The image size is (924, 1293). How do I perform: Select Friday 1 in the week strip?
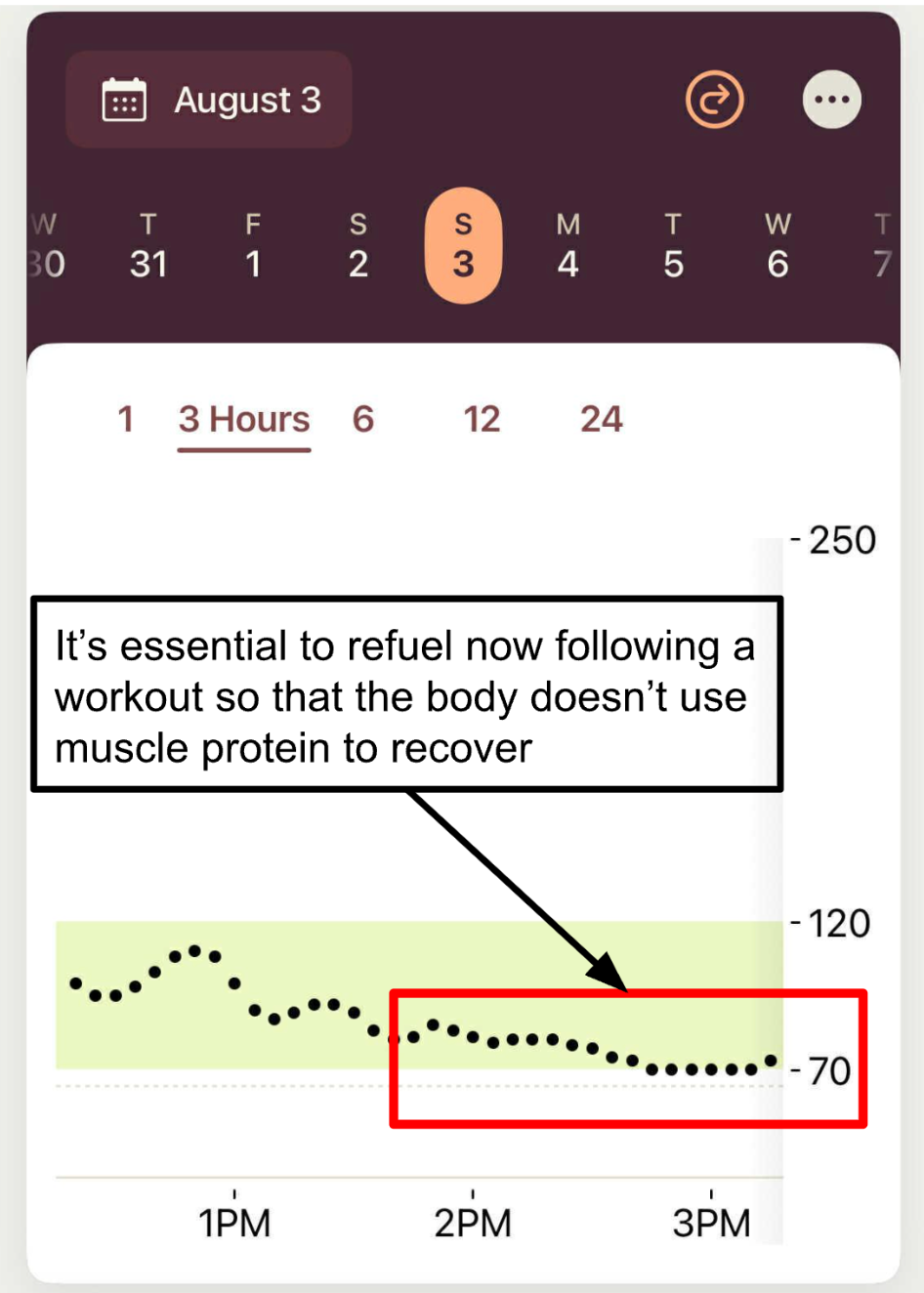253,246
